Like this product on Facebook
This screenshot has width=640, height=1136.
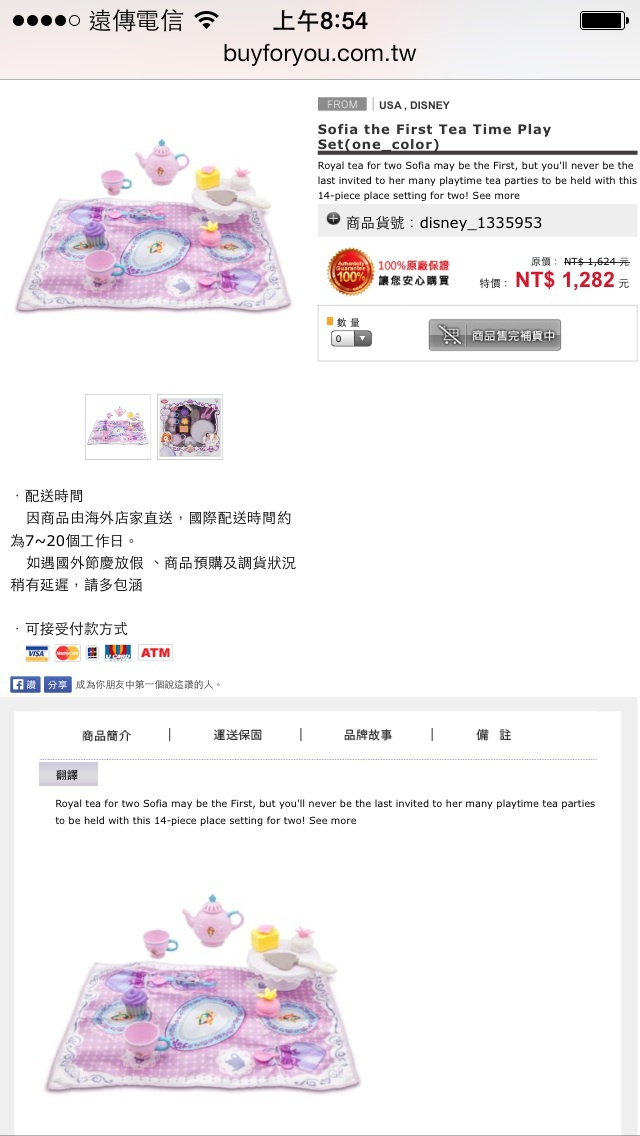25,684
